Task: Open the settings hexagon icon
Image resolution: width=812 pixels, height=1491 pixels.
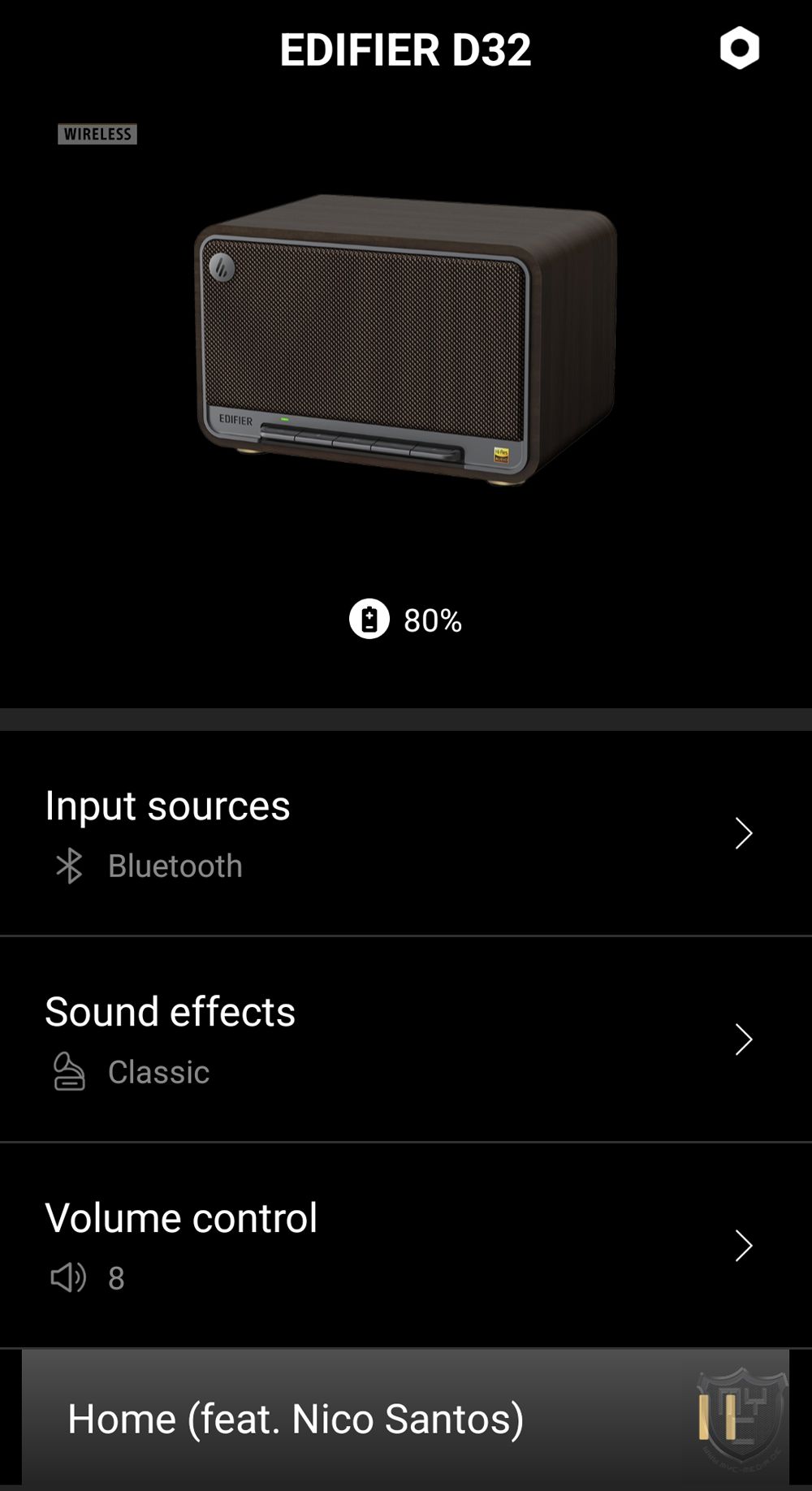Action: point(739,48)
